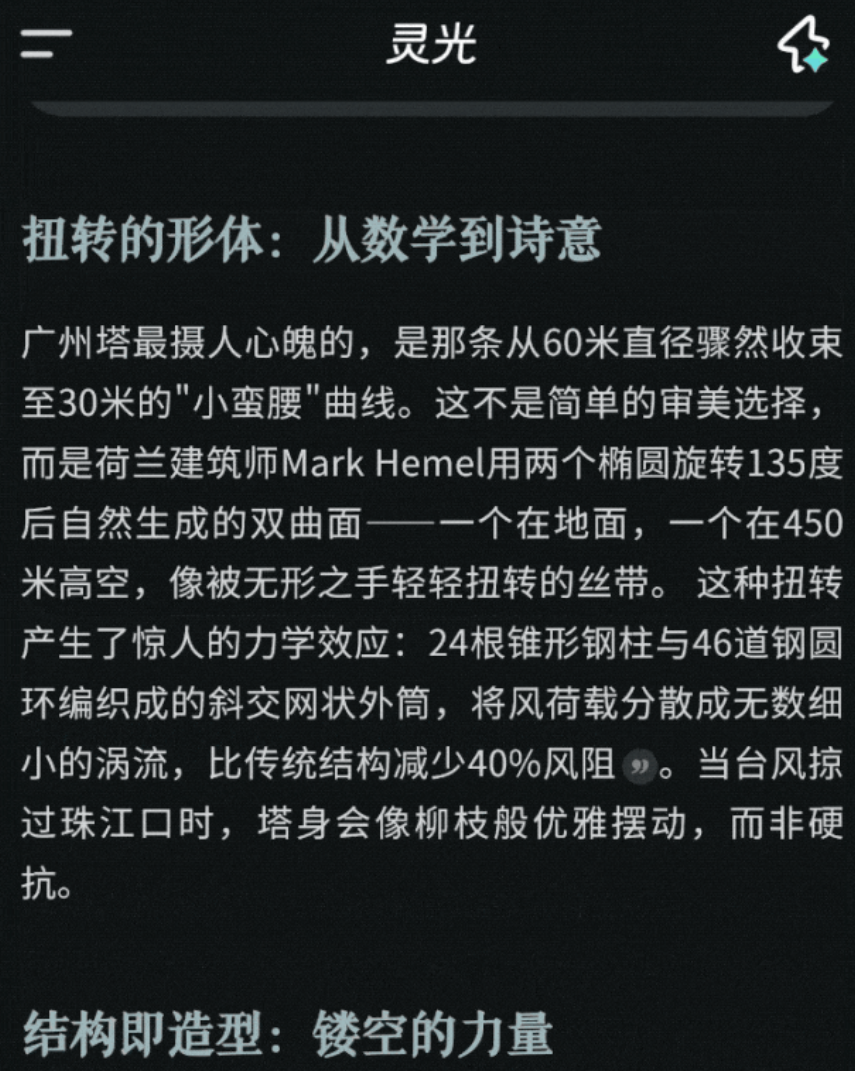The width and height of the screenshot is (855, 1071).
Task: Open the side menu drawer
Action: [x=46, y=44]
